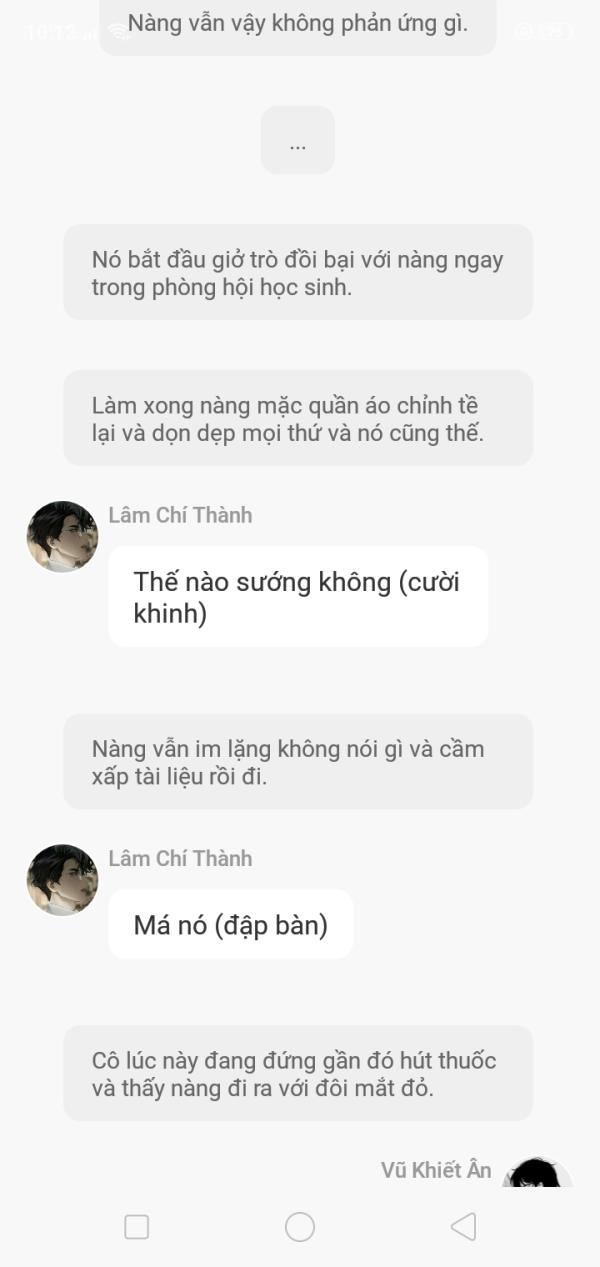Tap Lâm Chí Thành's avatar beside "Má nó (đập bàn)"
600x1267 pixels.
[62, 880]
